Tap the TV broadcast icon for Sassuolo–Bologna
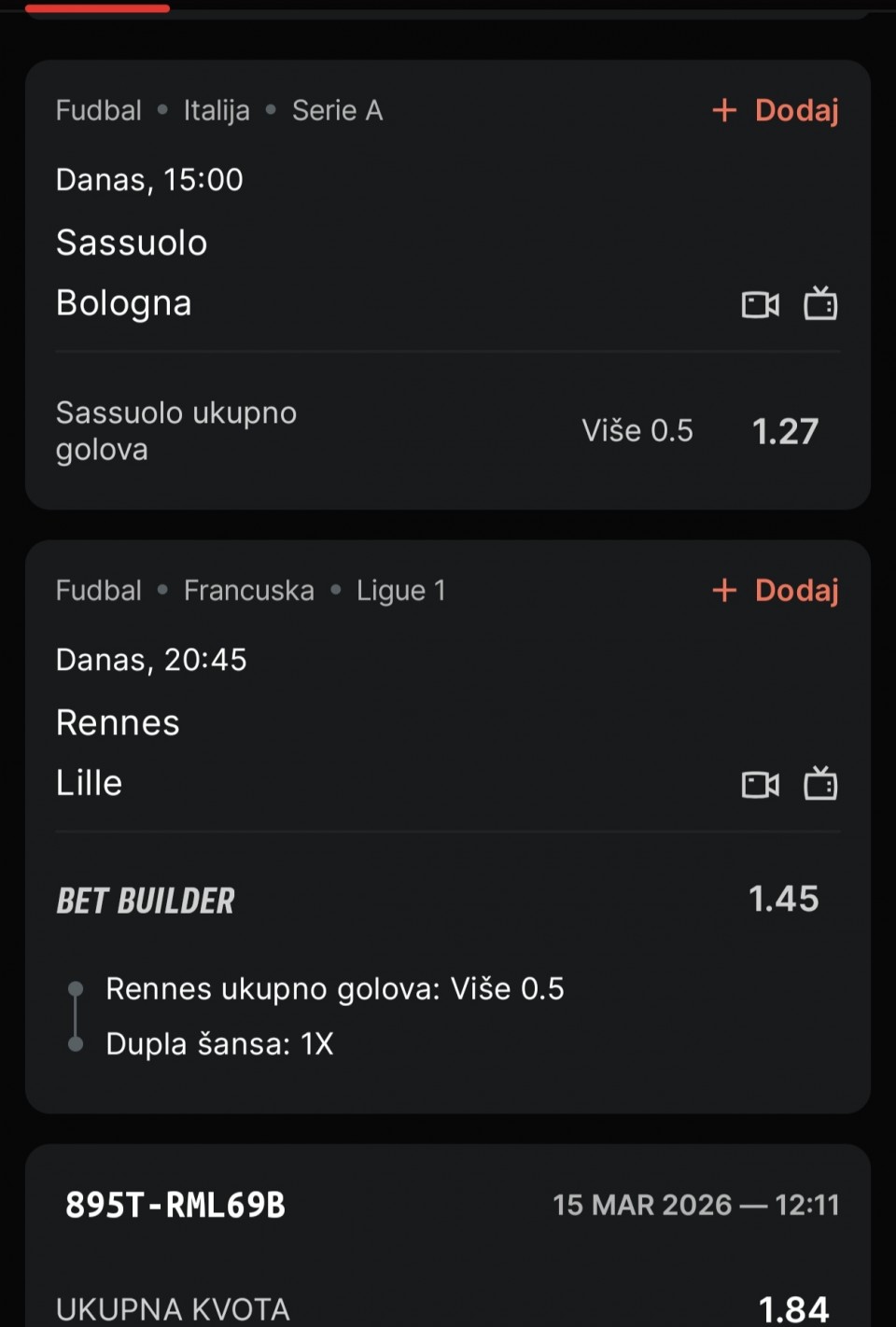This screenshot has width=896, height=1327. [820, 303]
